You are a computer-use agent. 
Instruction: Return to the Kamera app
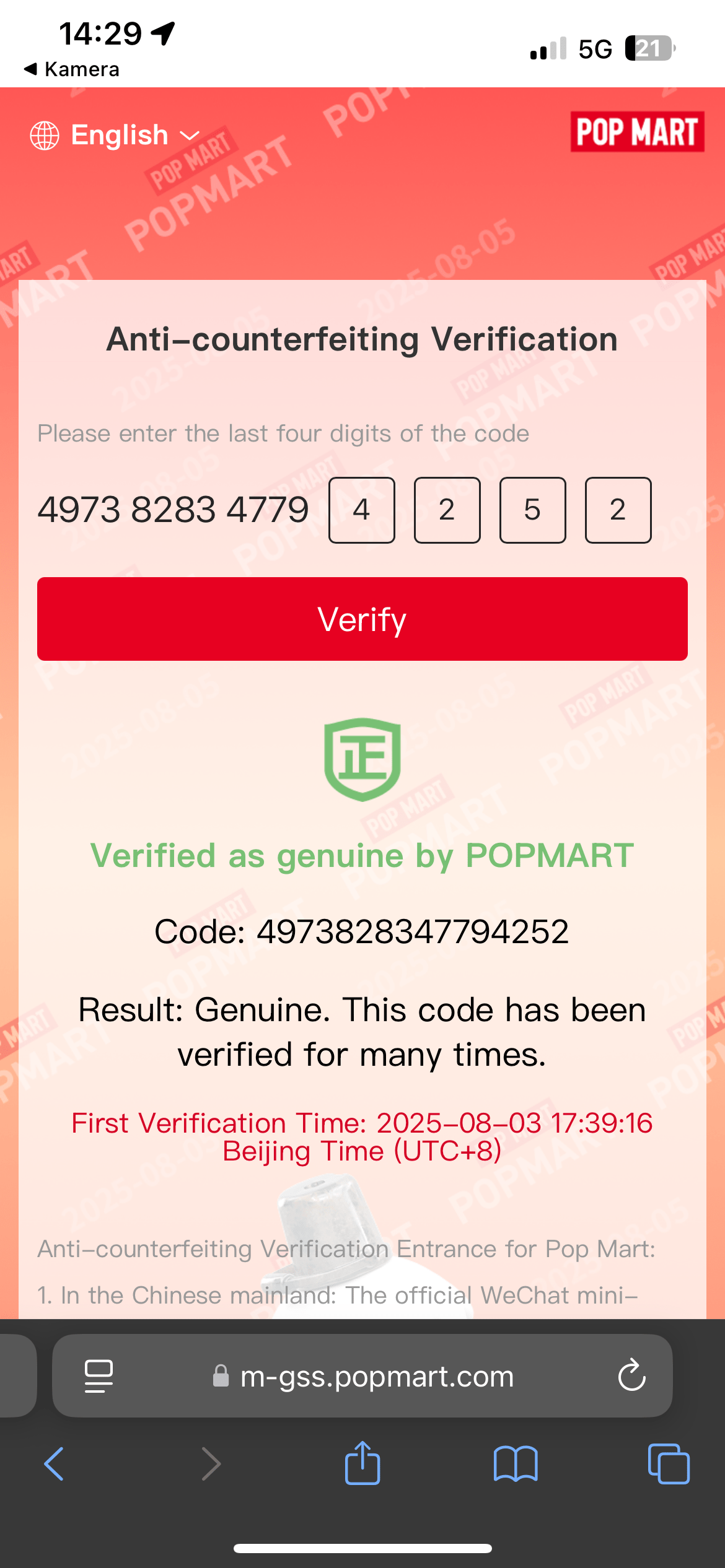(71, 69)
